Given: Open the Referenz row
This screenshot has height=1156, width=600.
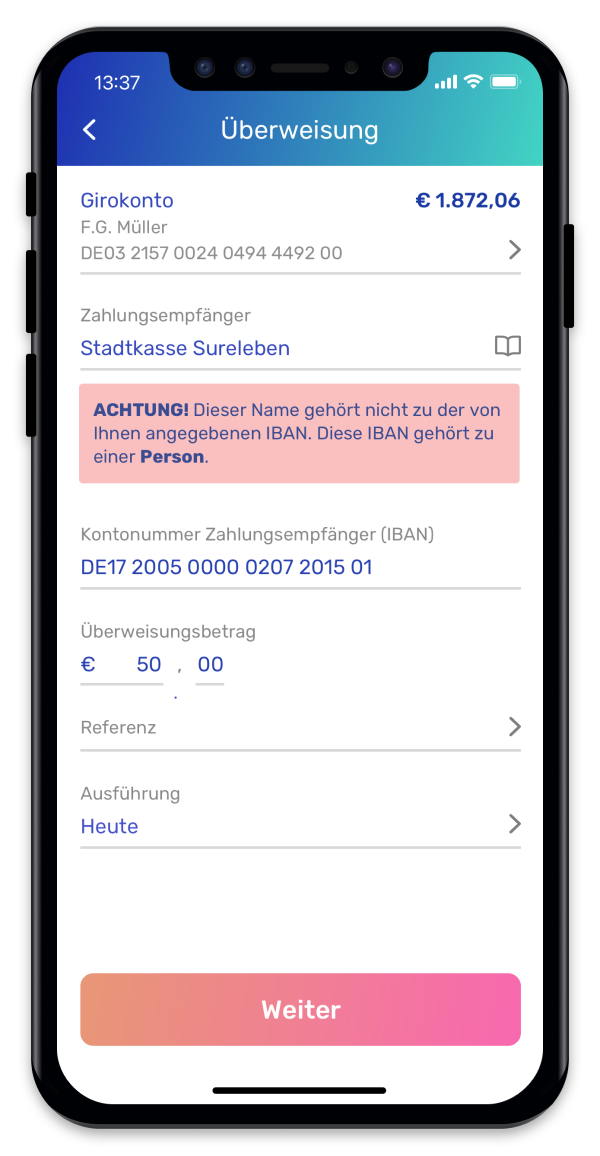Looking at the screenshot, I should (300, 727).
